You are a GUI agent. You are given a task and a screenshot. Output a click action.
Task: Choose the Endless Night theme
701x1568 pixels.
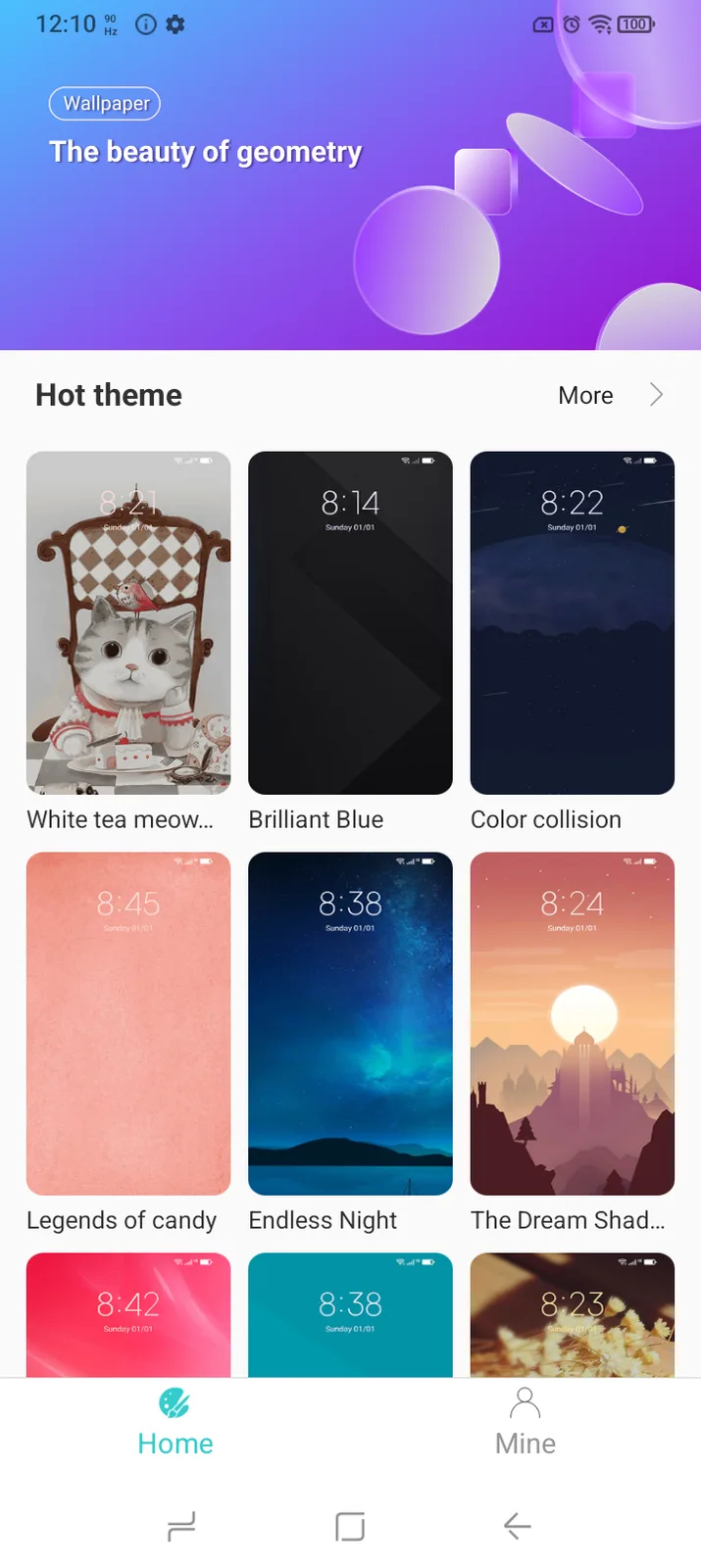click(x=350, y=1024)
